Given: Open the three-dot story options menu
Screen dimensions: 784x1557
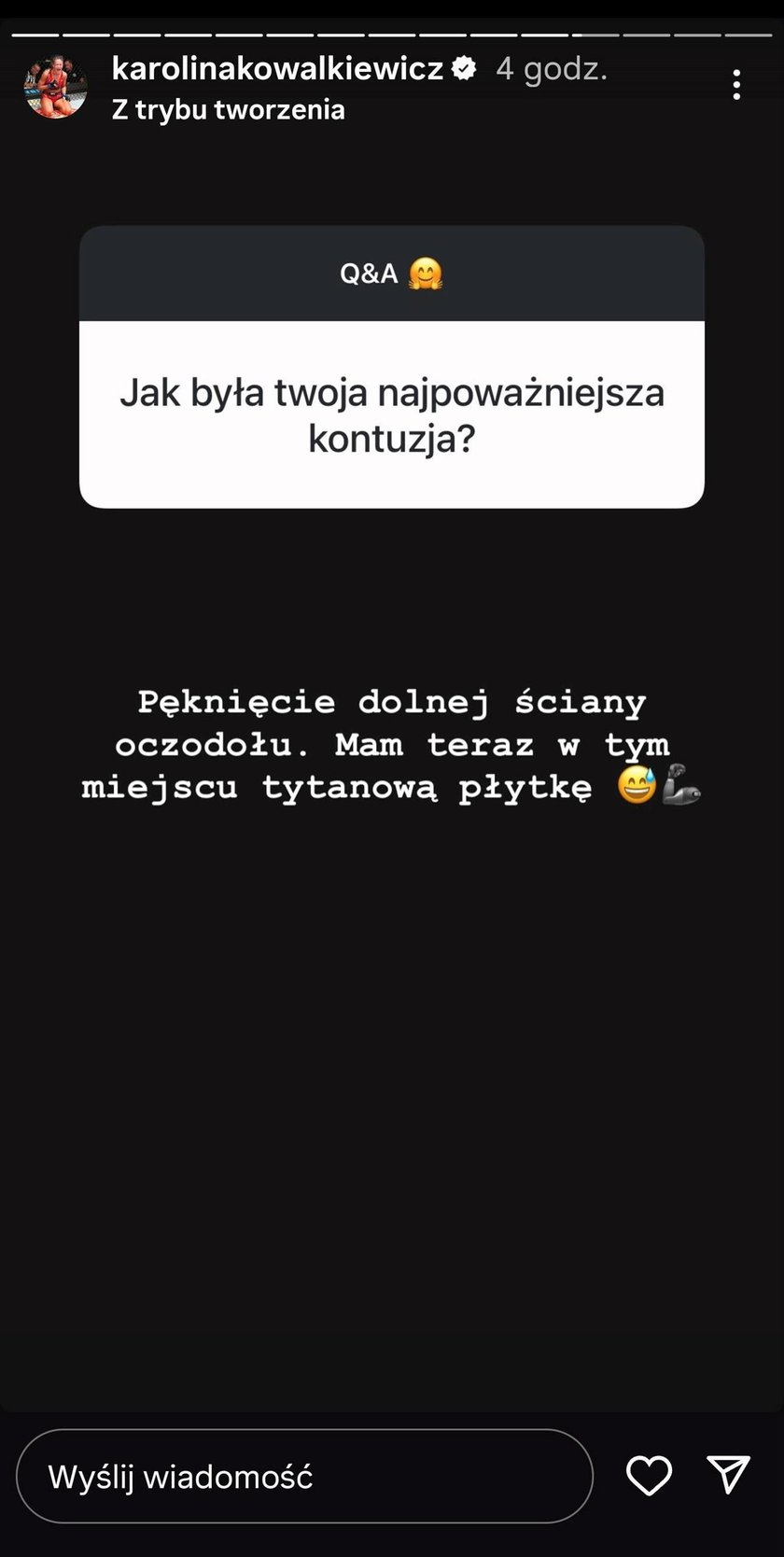Looking at the screenshot, I should (x=736, y=85).
